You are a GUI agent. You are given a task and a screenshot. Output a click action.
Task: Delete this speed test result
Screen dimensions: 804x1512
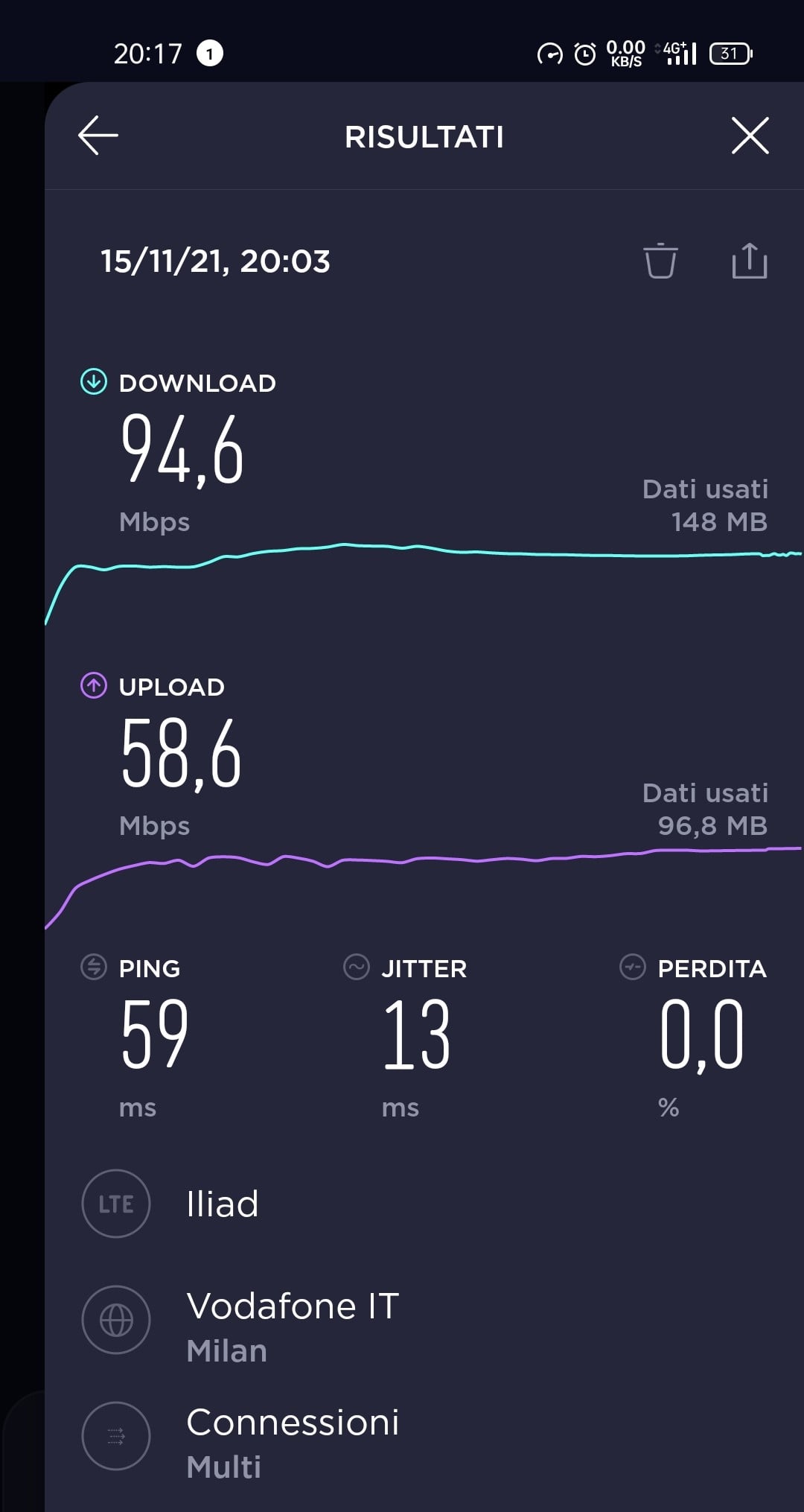pos(660,261)
